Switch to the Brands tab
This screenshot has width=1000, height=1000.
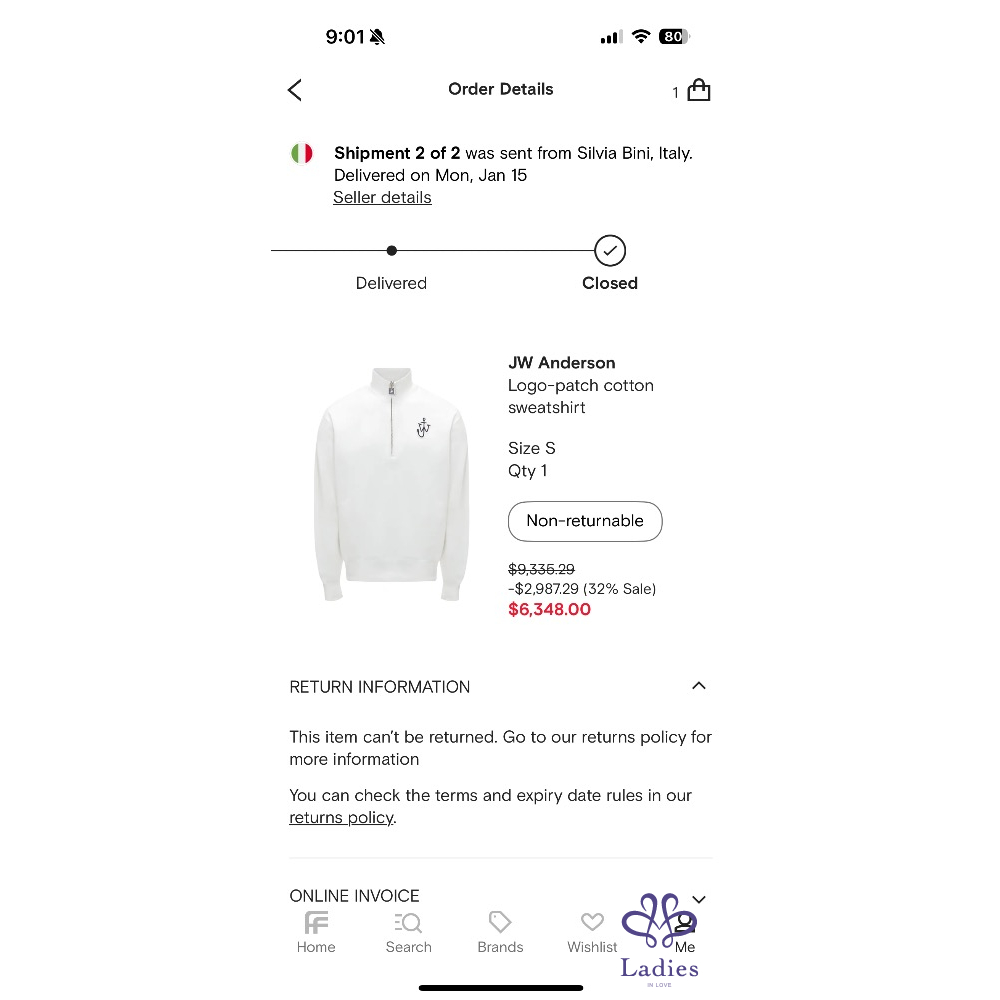tap(500, 931)
